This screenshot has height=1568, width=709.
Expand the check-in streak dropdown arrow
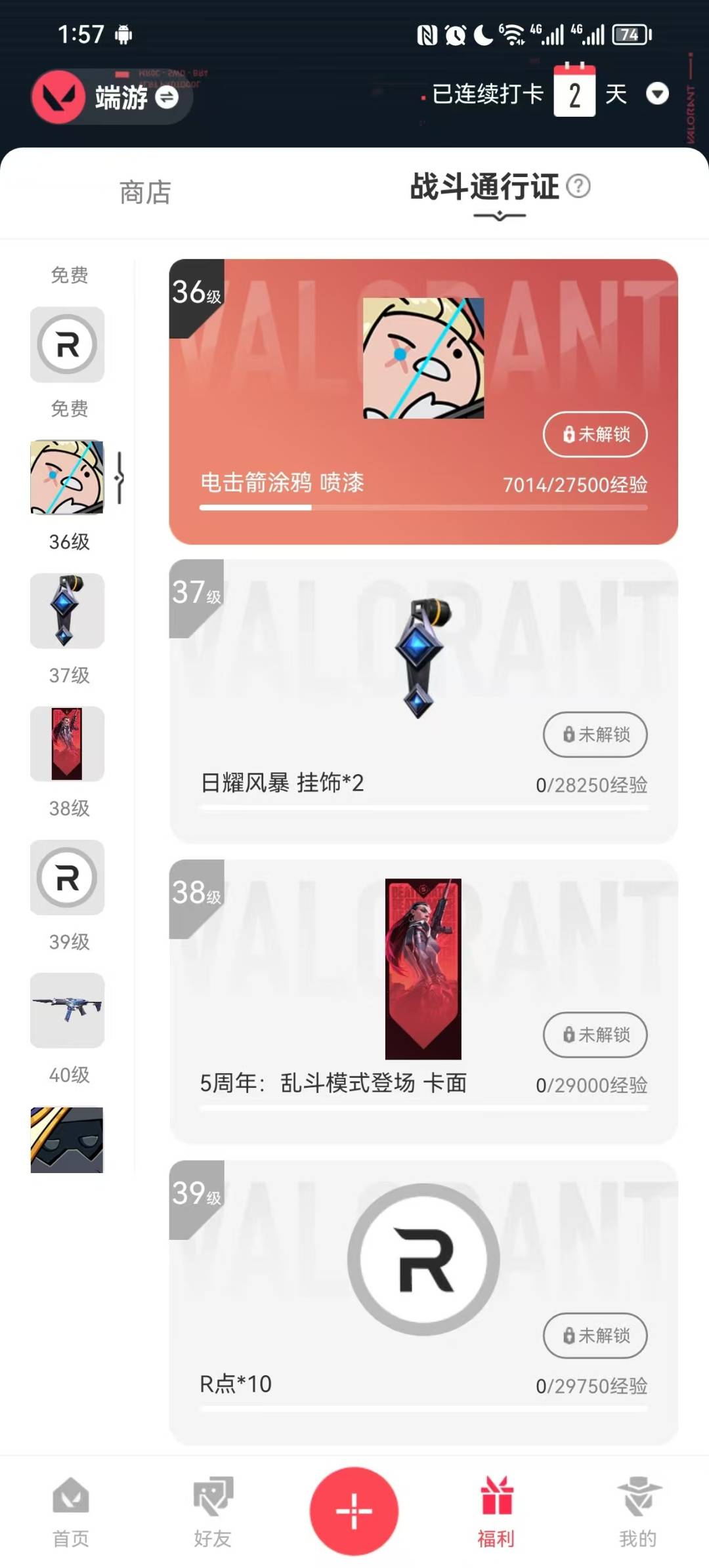point(657,94)
